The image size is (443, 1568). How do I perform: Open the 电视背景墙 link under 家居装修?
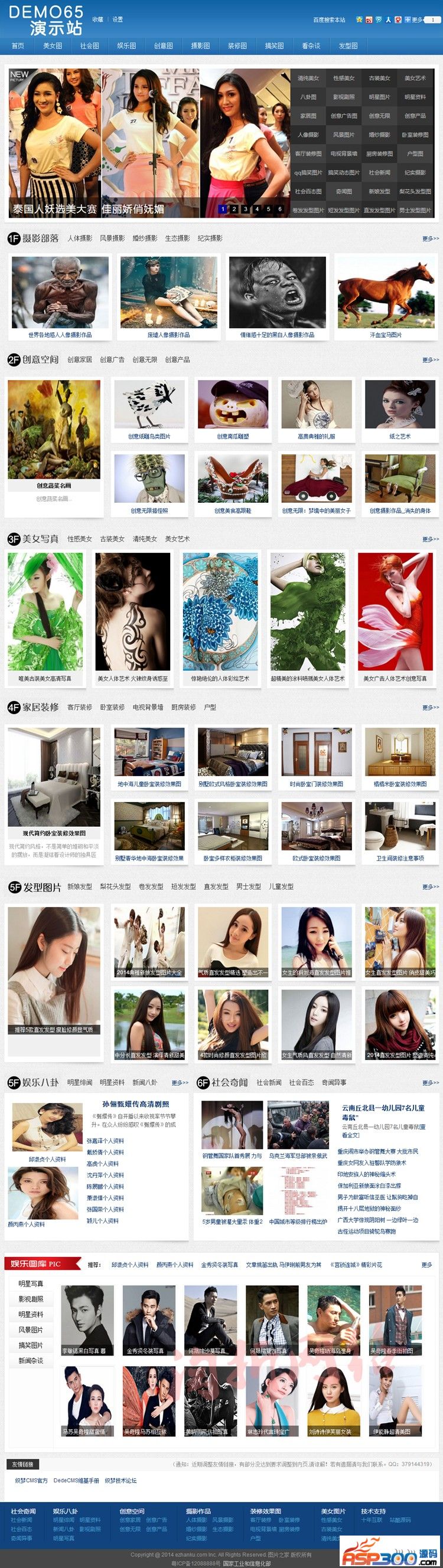pos(148,708)
